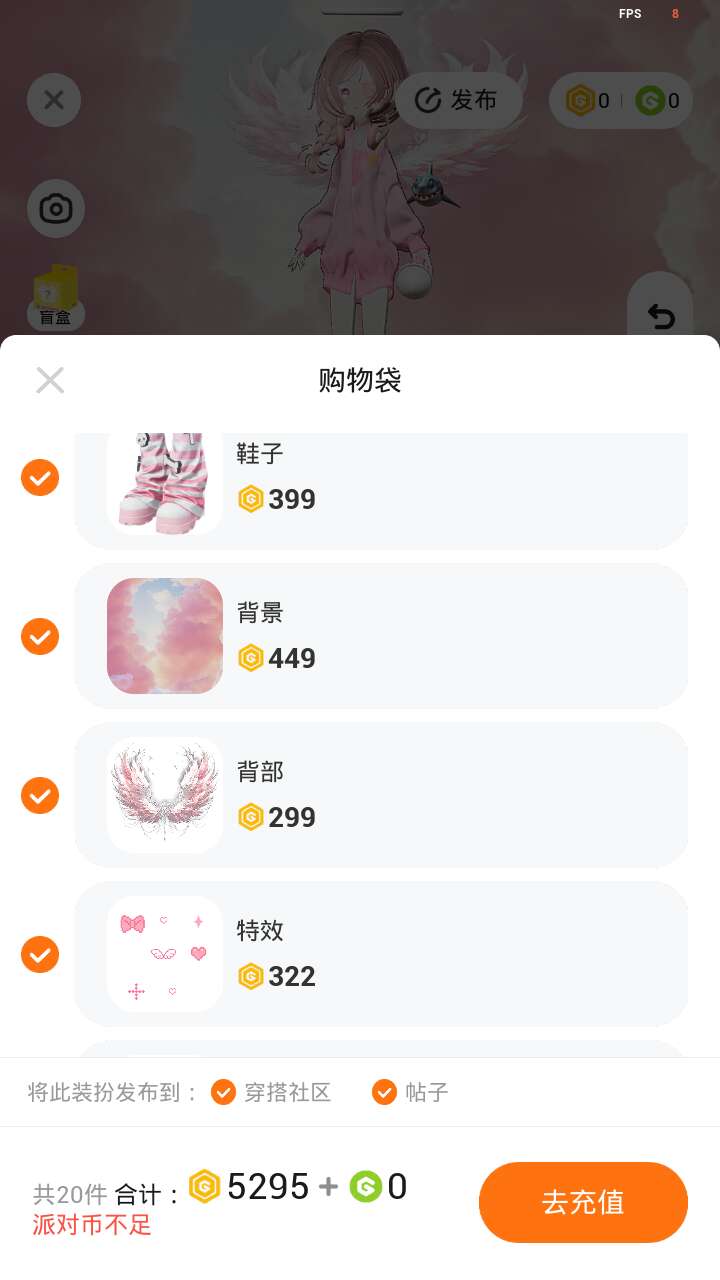View the 特效 effect thumbnail

[165, 954]
